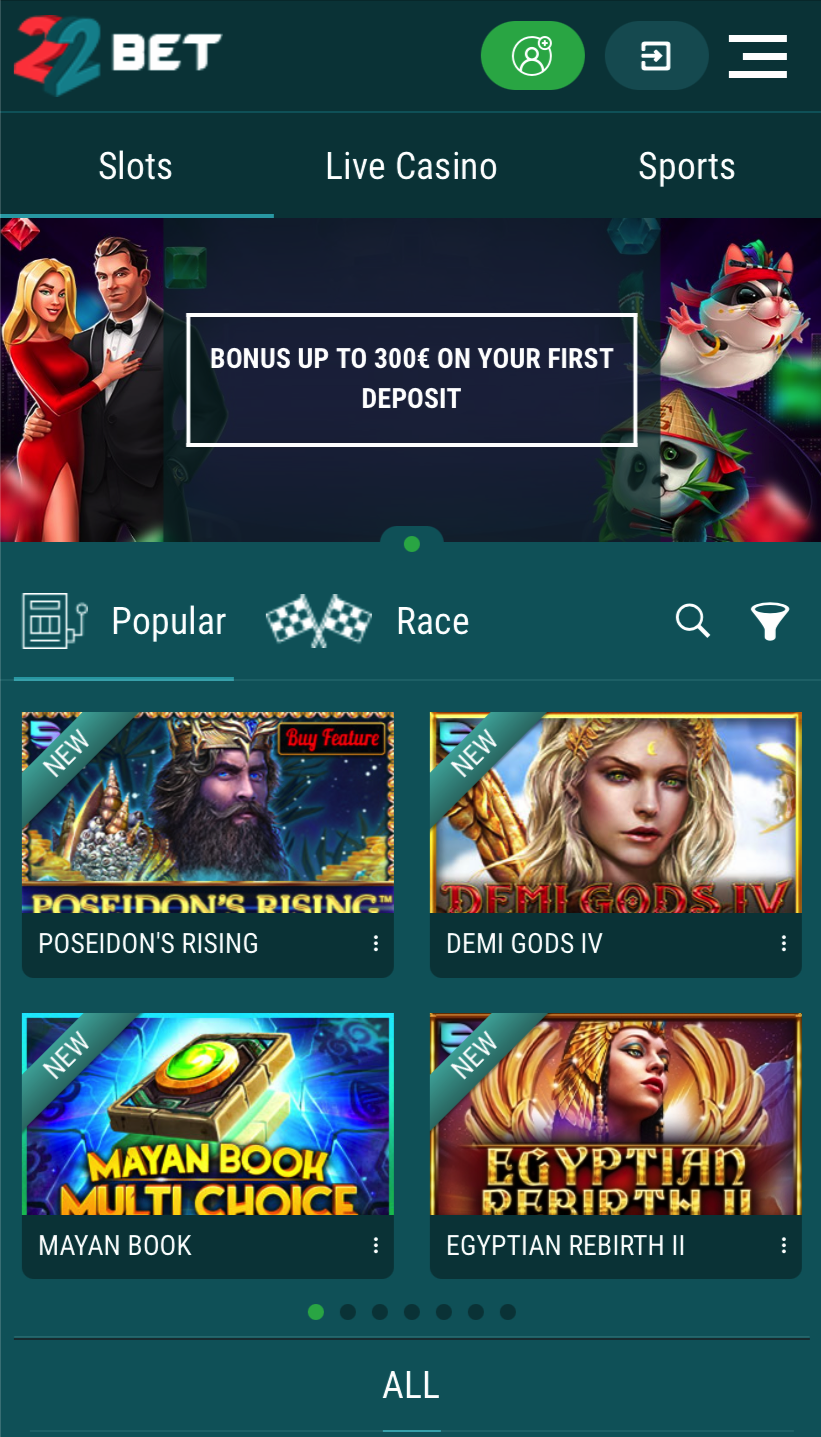This screenshot has height=1437, width=821.
Task: Open the hamburger menu
Action: 758,55
